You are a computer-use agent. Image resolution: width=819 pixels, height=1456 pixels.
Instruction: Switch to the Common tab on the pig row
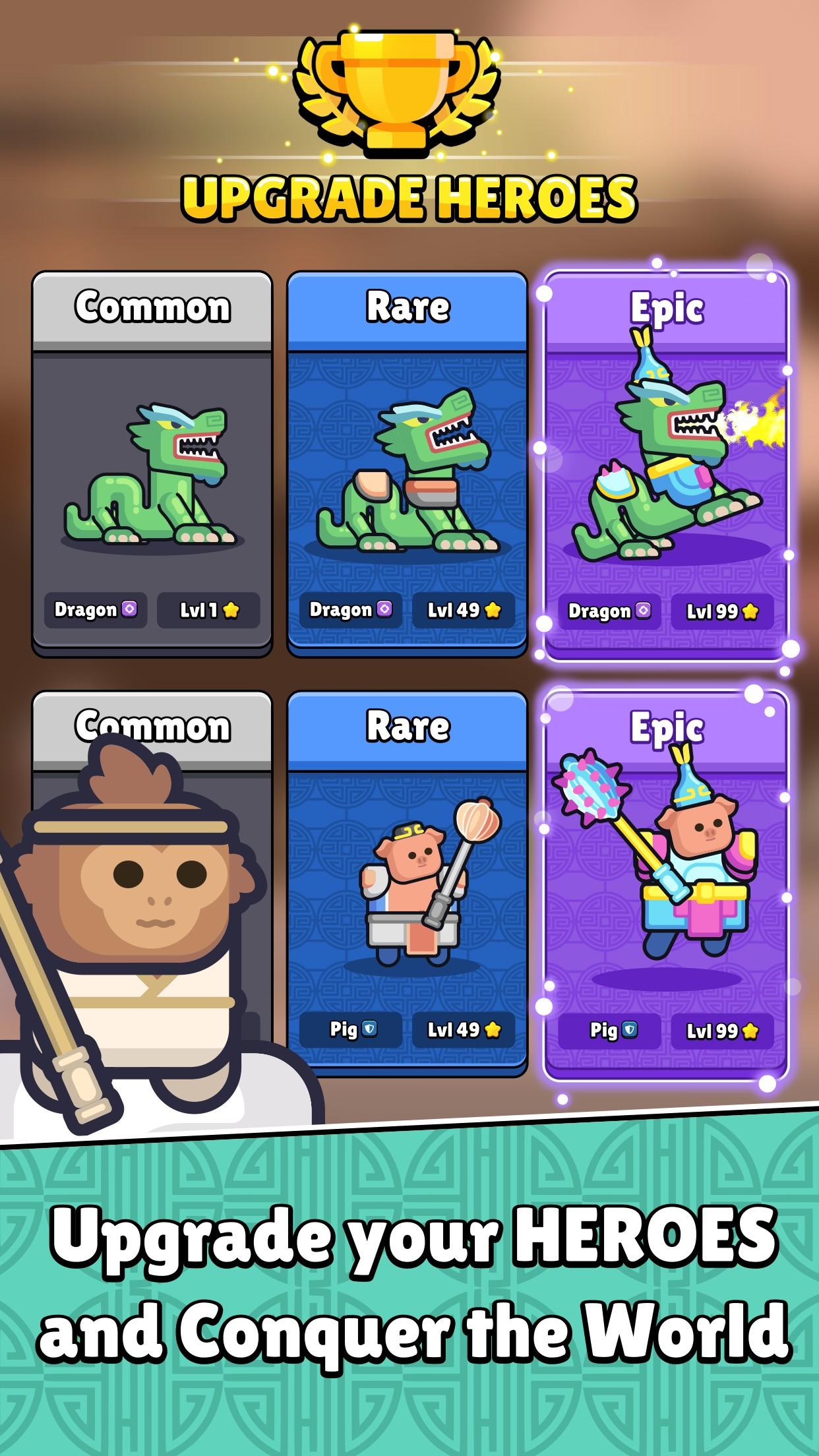[x=155, y=728]
